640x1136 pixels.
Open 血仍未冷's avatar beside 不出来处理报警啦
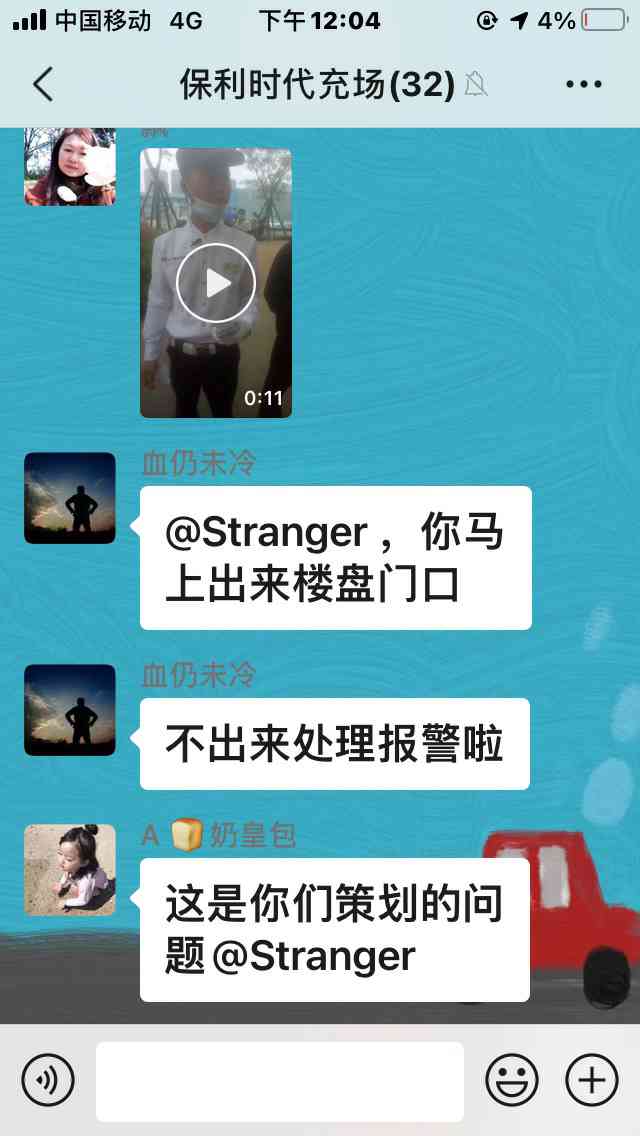point(70,710)
